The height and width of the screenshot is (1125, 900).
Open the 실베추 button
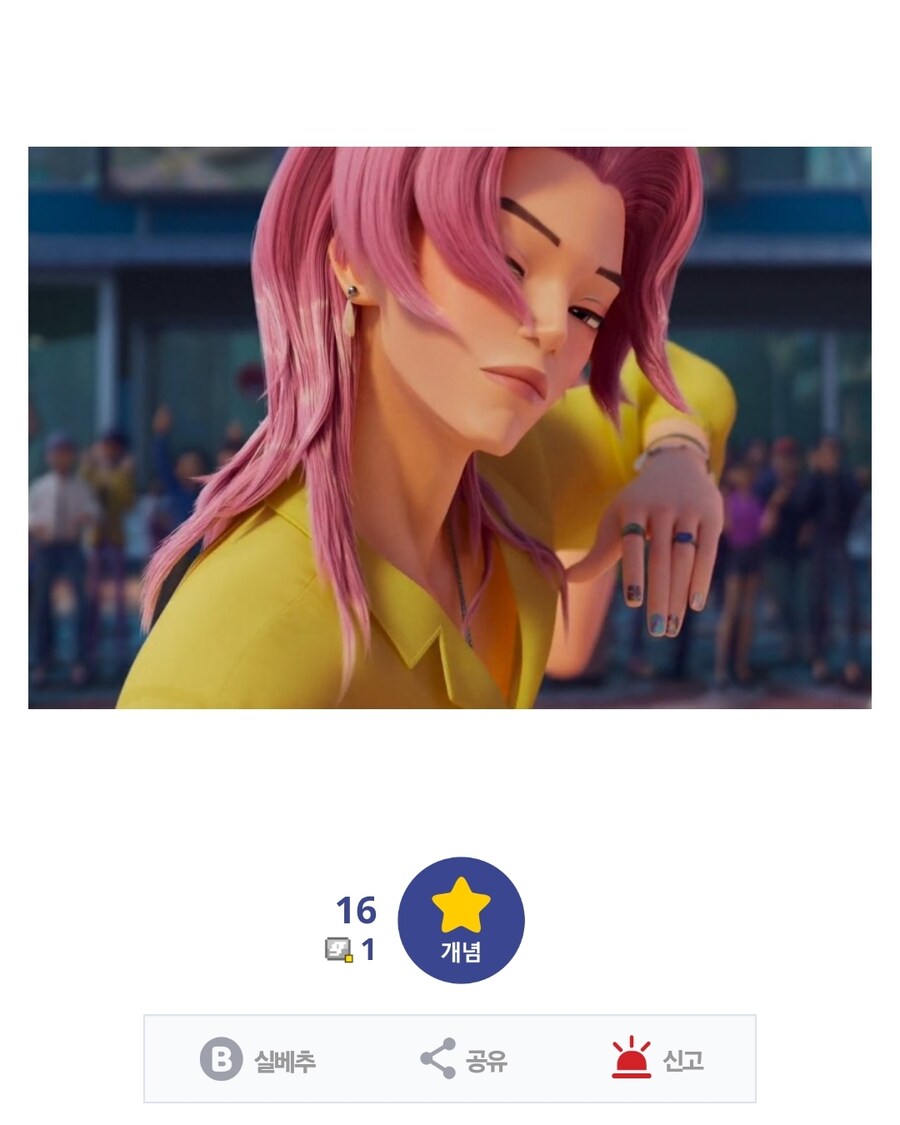258,1060
